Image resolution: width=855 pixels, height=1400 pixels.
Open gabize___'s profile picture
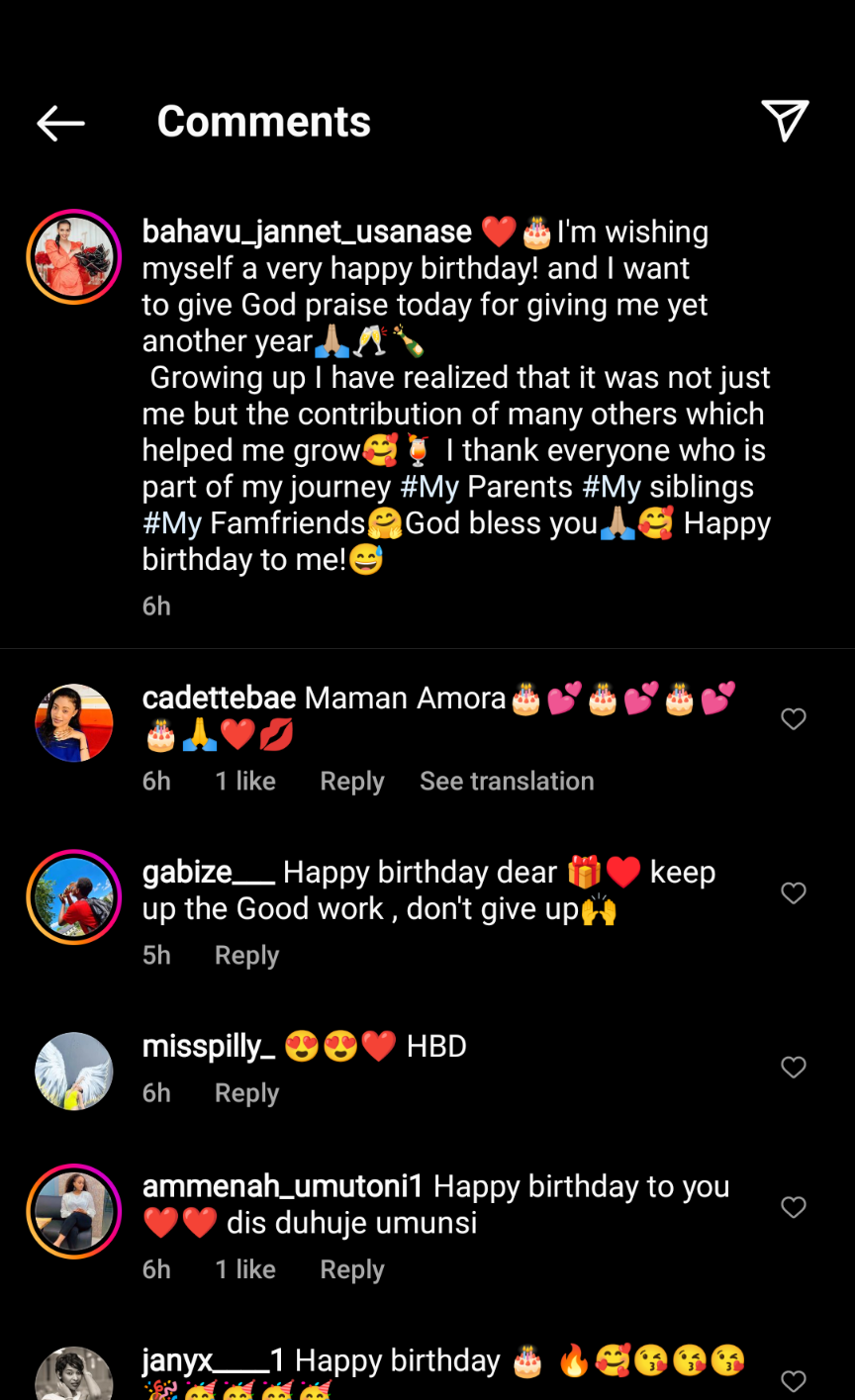[x=74, y=897]
